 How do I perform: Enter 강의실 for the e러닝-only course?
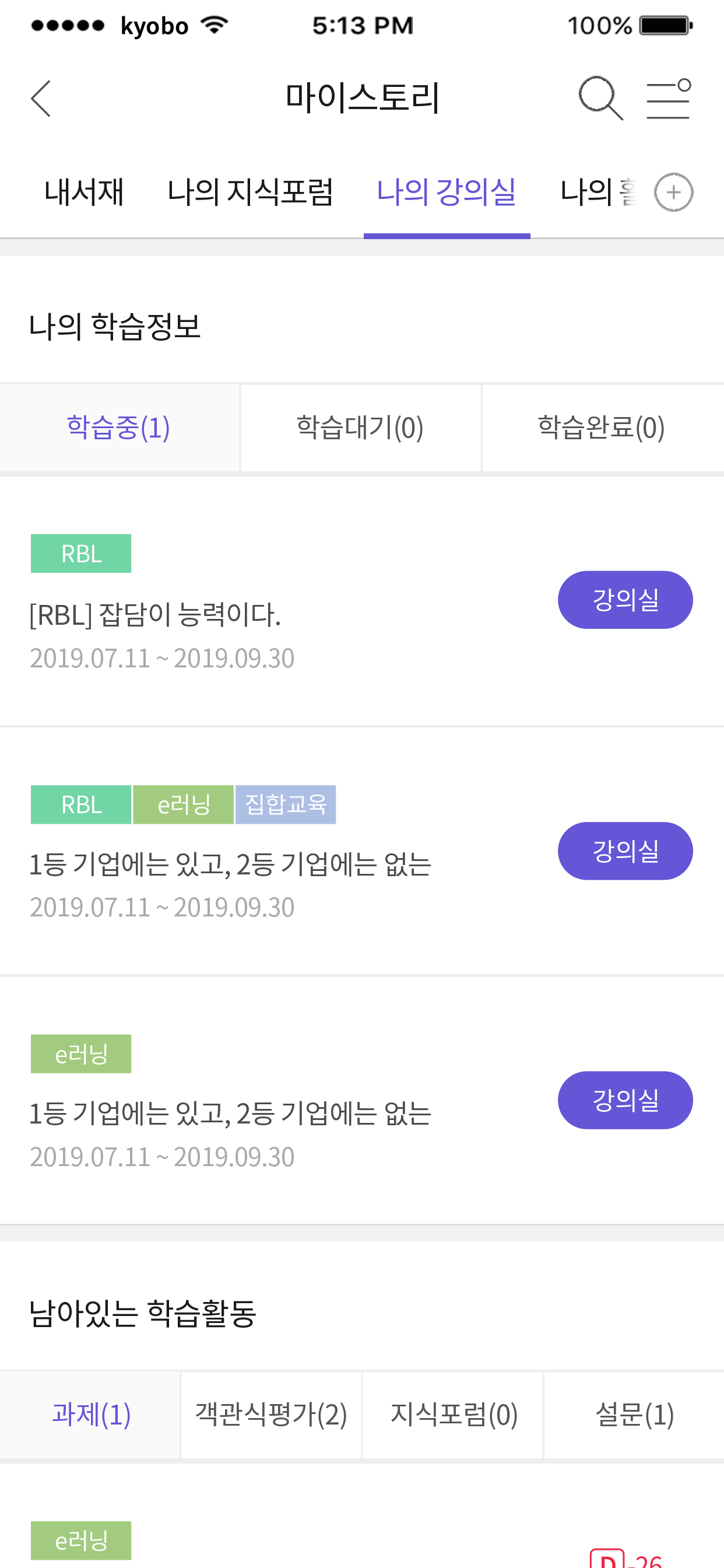(x=625, y=1100)
